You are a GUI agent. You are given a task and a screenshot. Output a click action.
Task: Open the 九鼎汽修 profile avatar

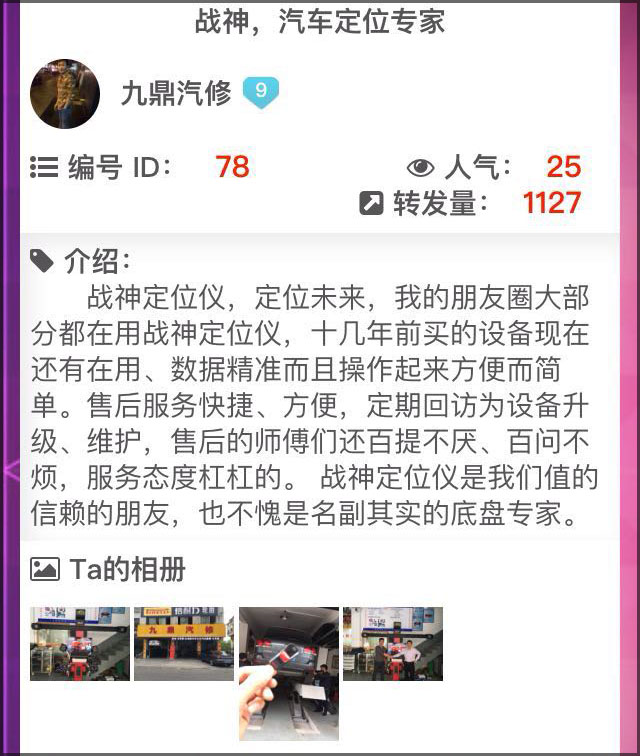click(x=65, y=94)
